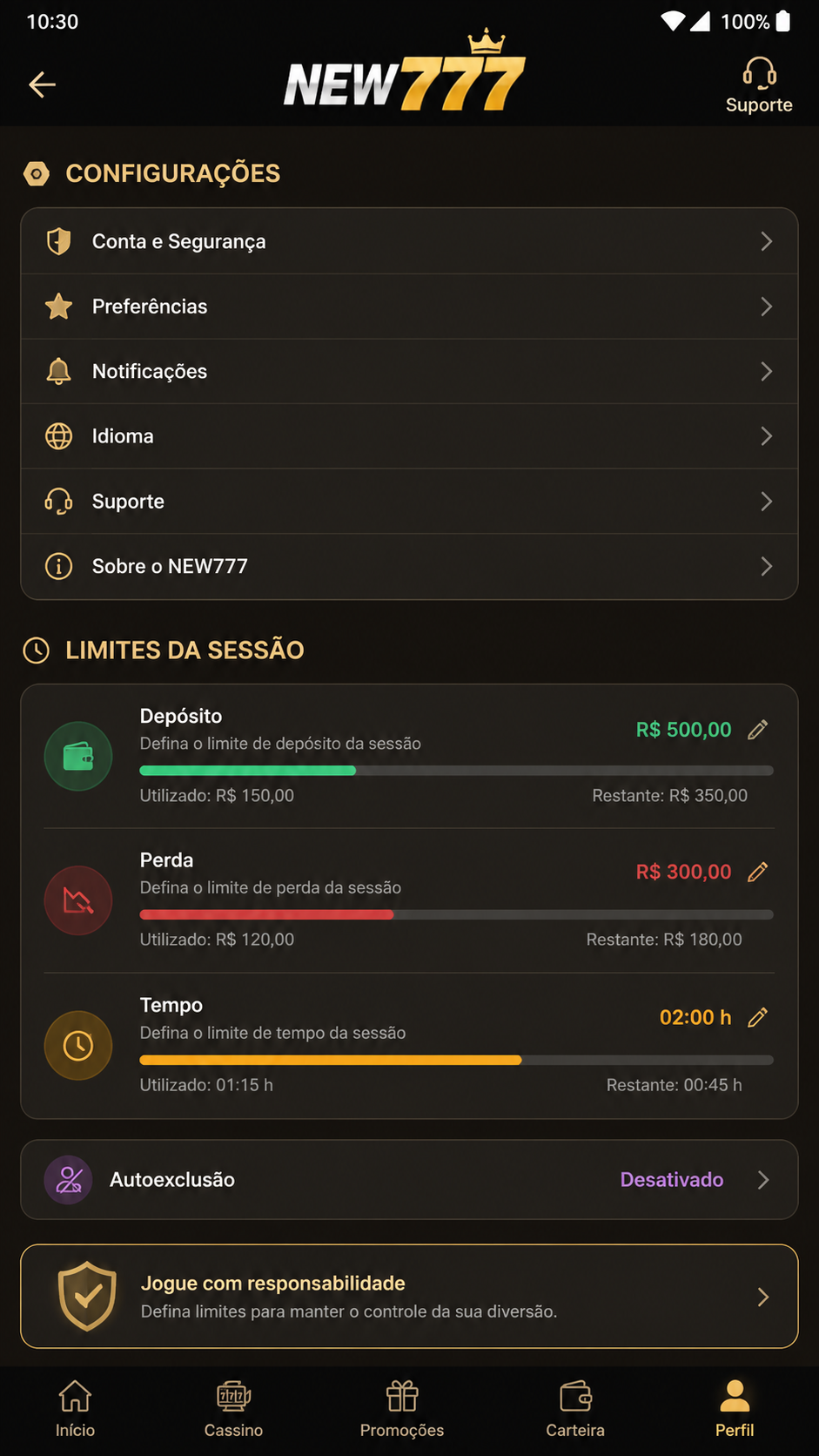Open Sobre o NEW777
The height and width of the screenshot is (1456, 819).
(x=409, y=567)
